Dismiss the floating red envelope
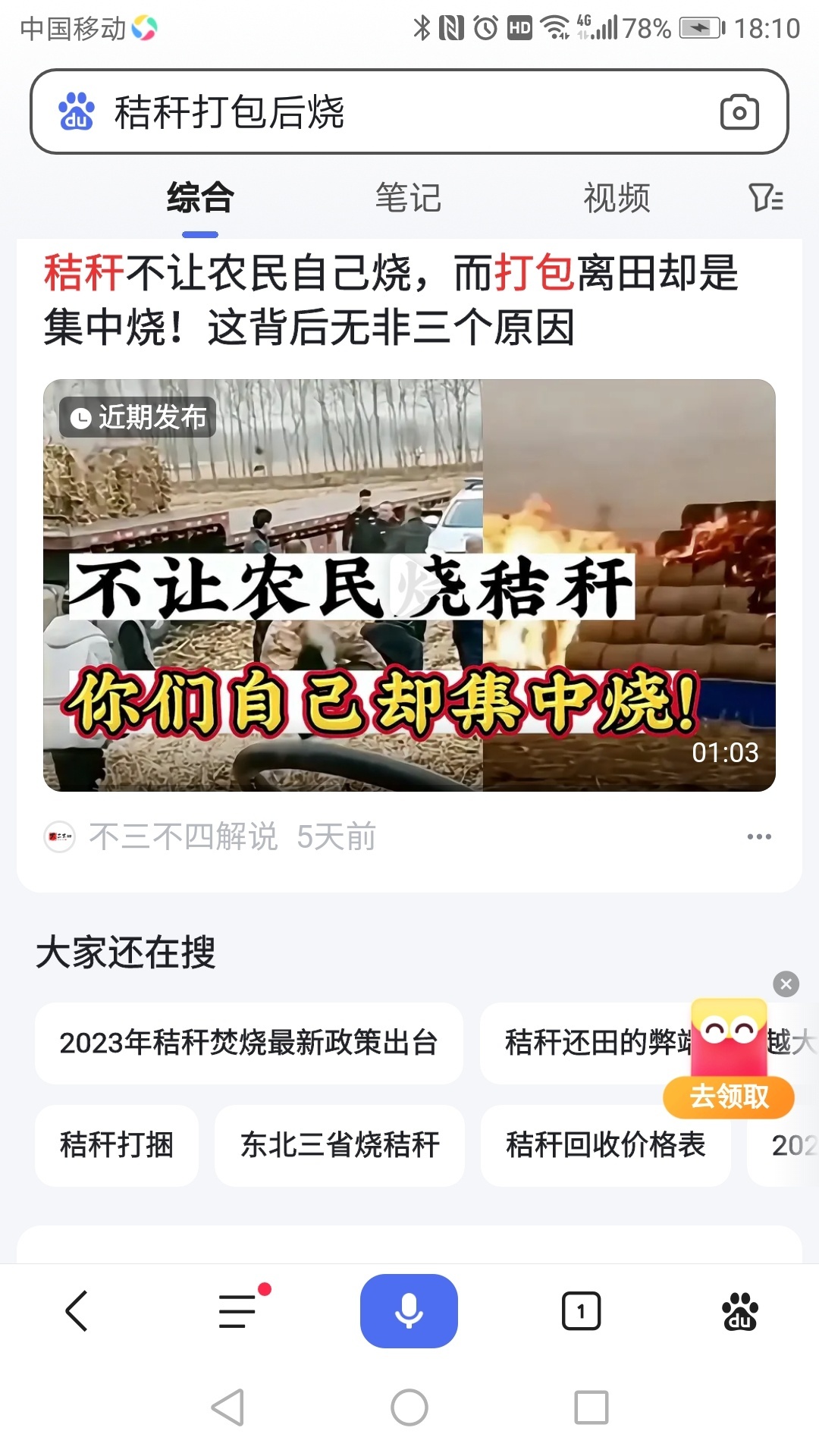 click(x=786, y=984)
